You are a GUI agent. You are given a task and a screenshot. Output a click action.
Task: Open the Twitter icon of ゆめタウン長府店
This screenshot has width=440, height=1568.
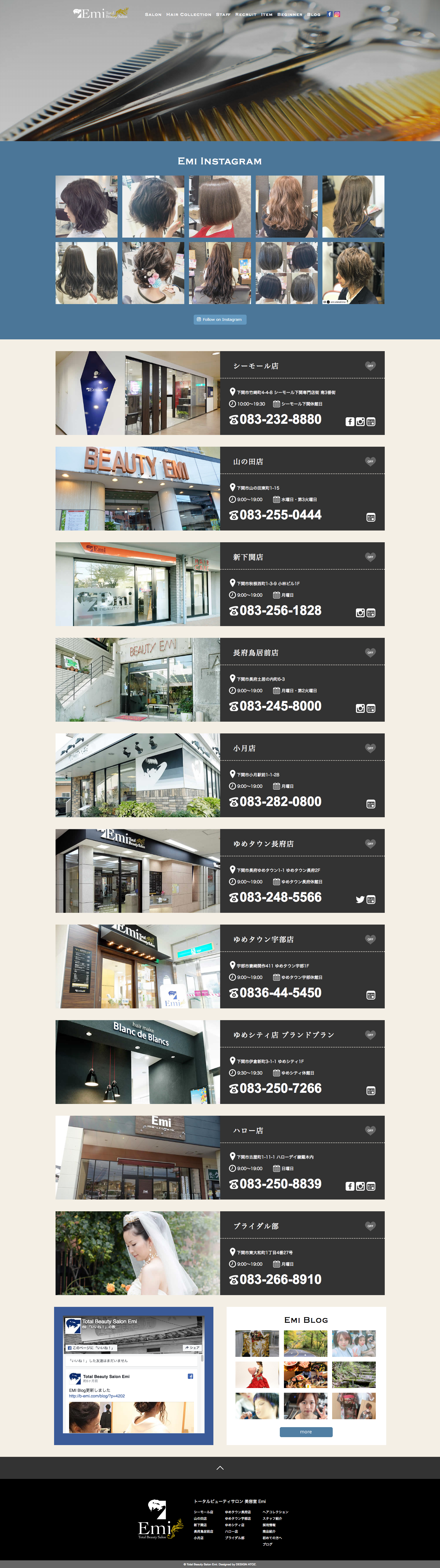click(360, 900)
